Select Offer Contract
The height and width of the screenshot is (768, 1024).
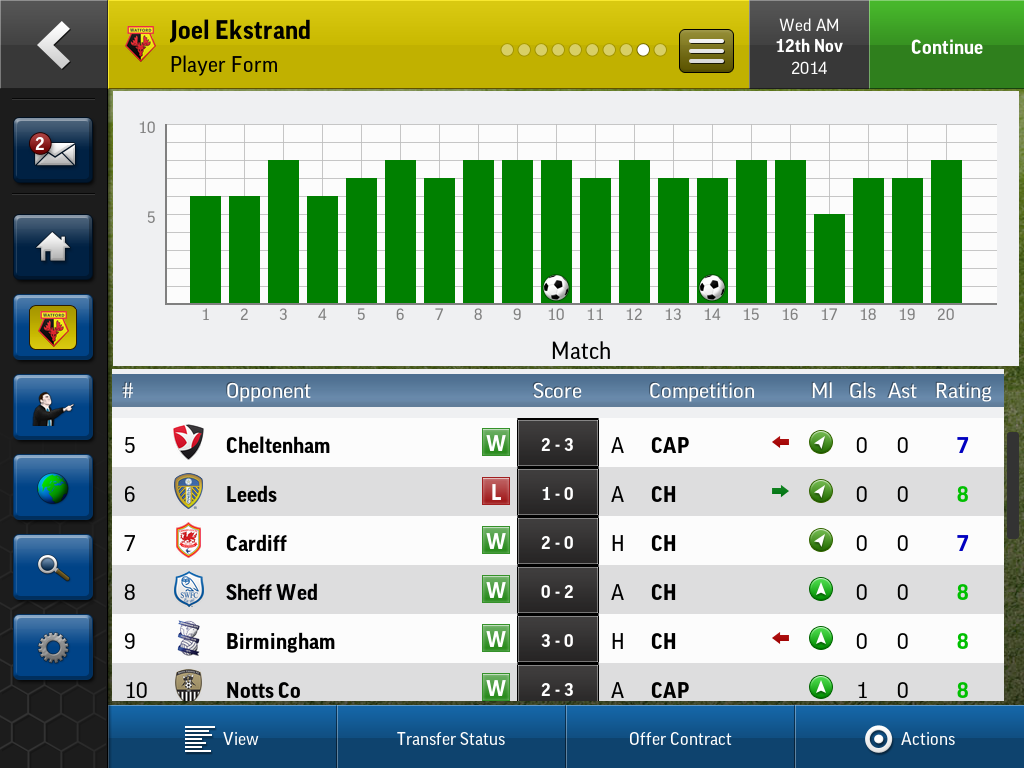pos(680,739)
